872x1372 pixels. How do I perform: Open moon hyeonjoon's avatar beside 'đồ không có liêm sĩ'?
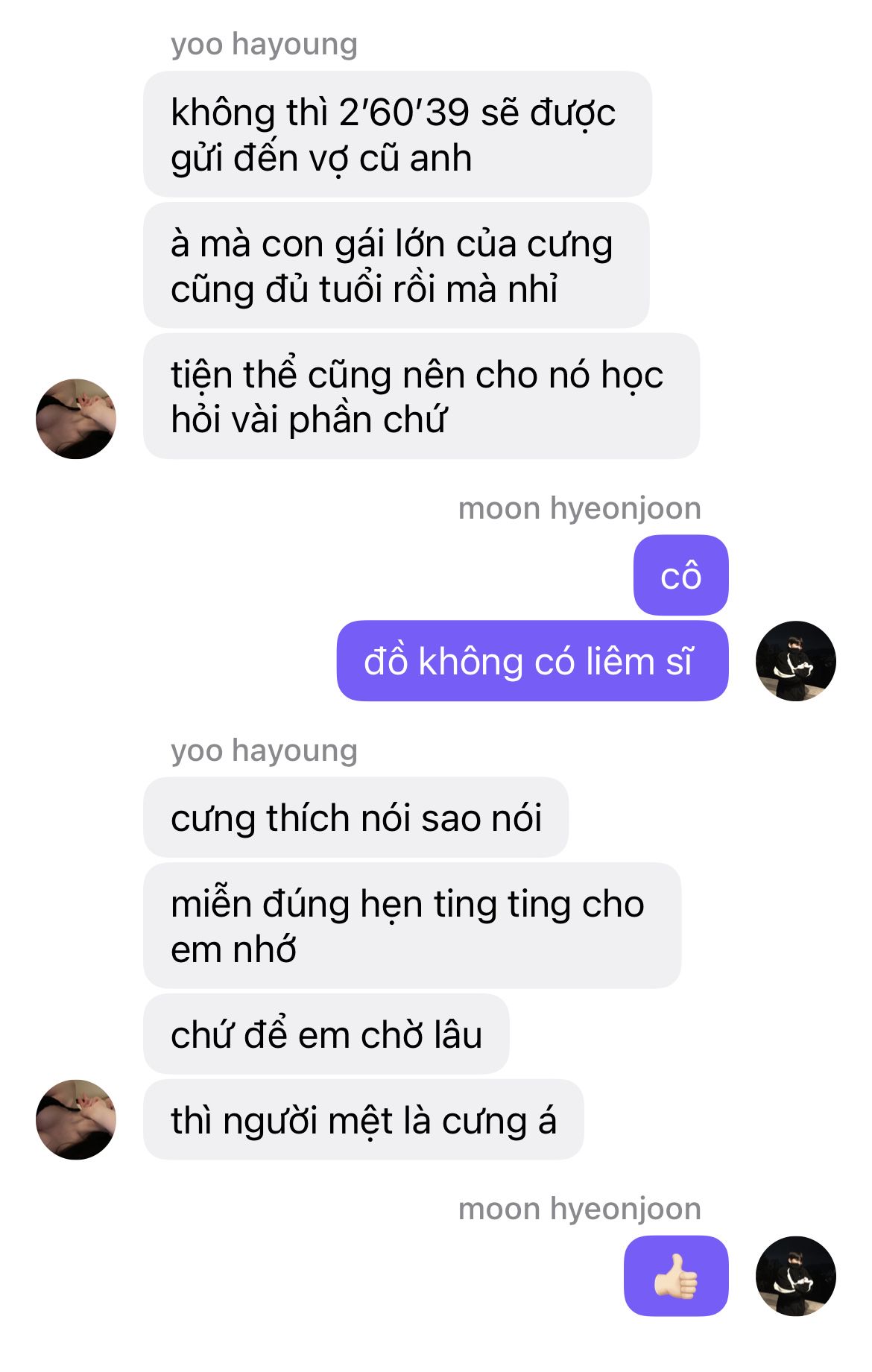click(x=796, y=661)
